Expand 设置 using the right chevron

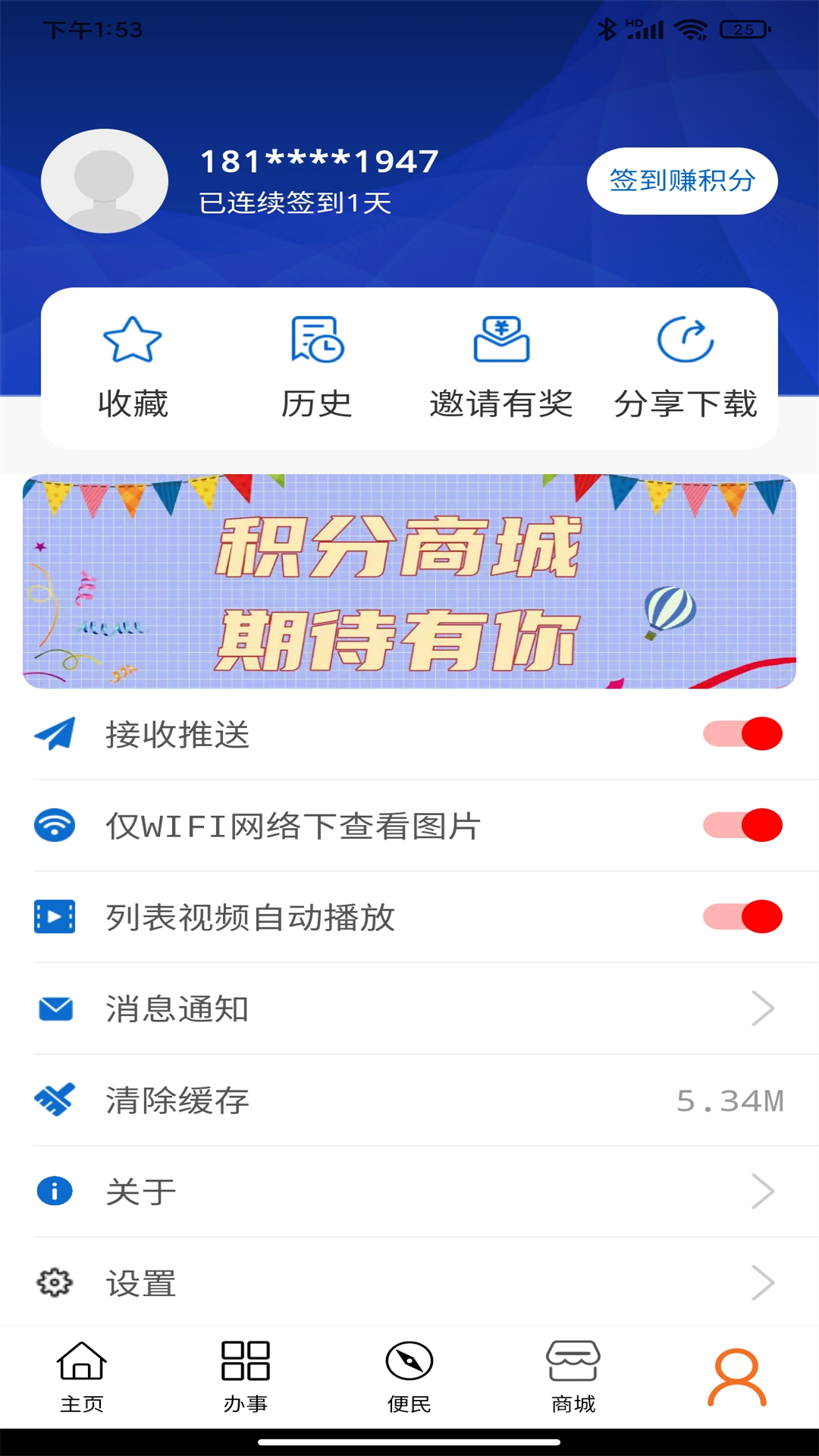pyautogui.click(x=764, y=1283)
